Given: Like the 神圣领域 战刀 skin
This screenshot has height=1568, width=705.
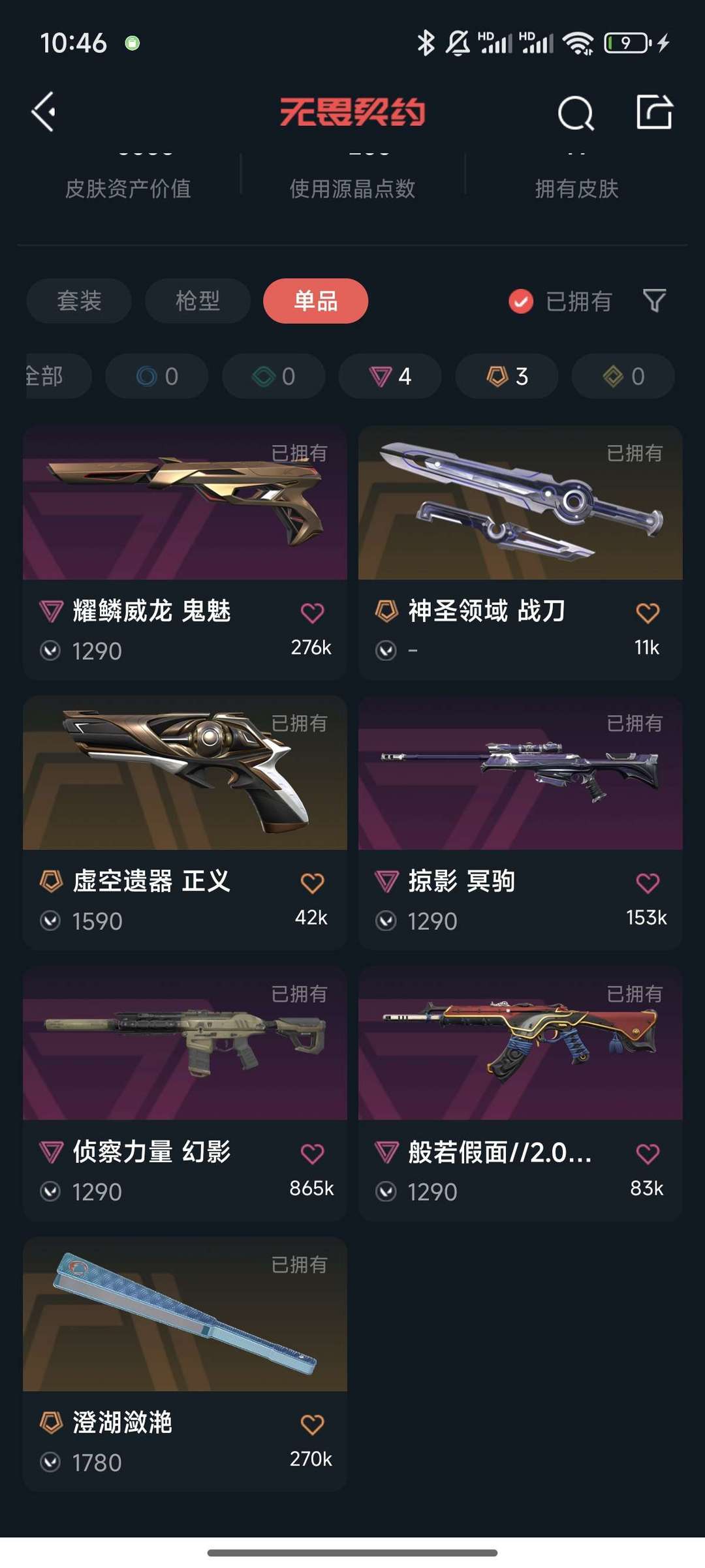Looking at the screenshot, I should click(x=648, y=613).
